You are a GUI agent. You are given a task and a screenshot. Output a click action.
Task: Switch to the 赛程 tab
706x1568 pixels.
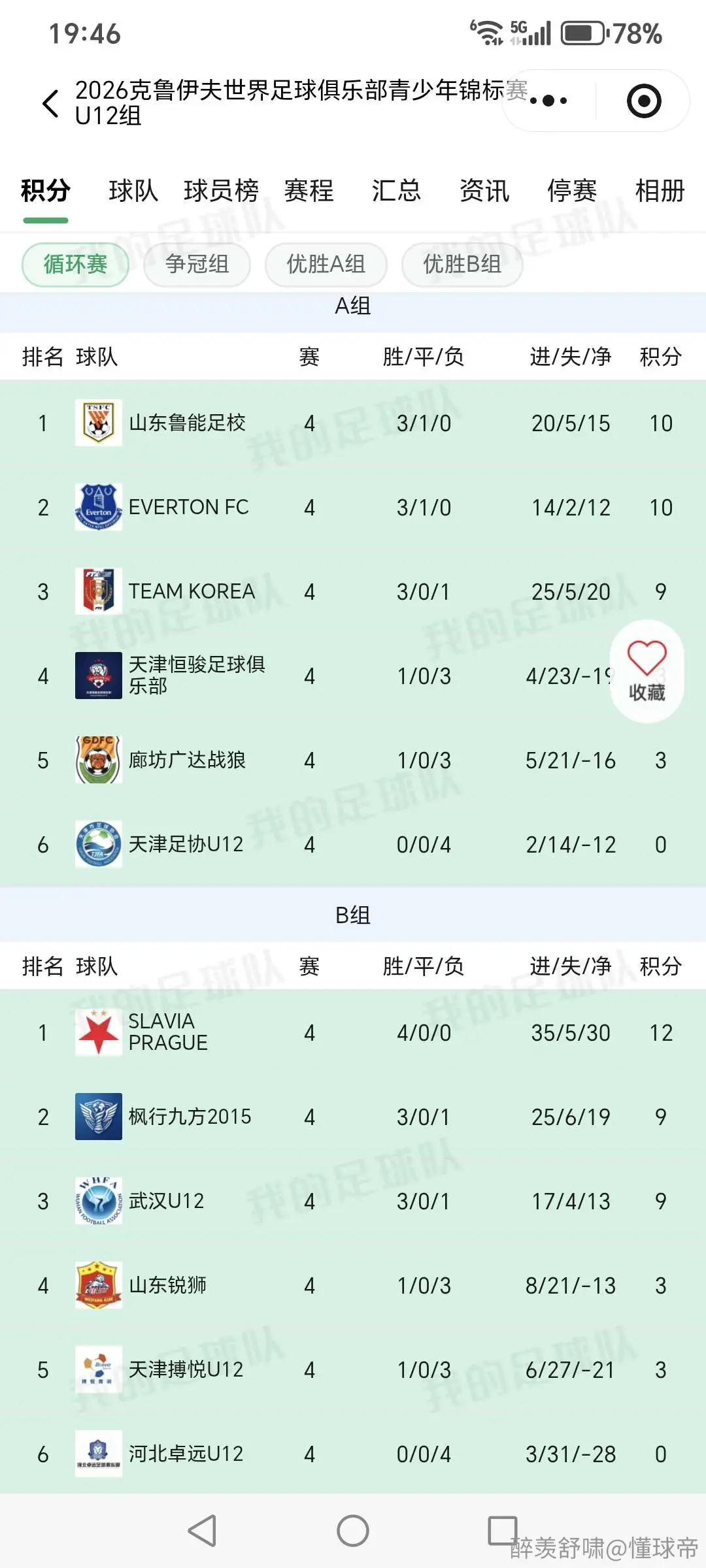(309, 191)
